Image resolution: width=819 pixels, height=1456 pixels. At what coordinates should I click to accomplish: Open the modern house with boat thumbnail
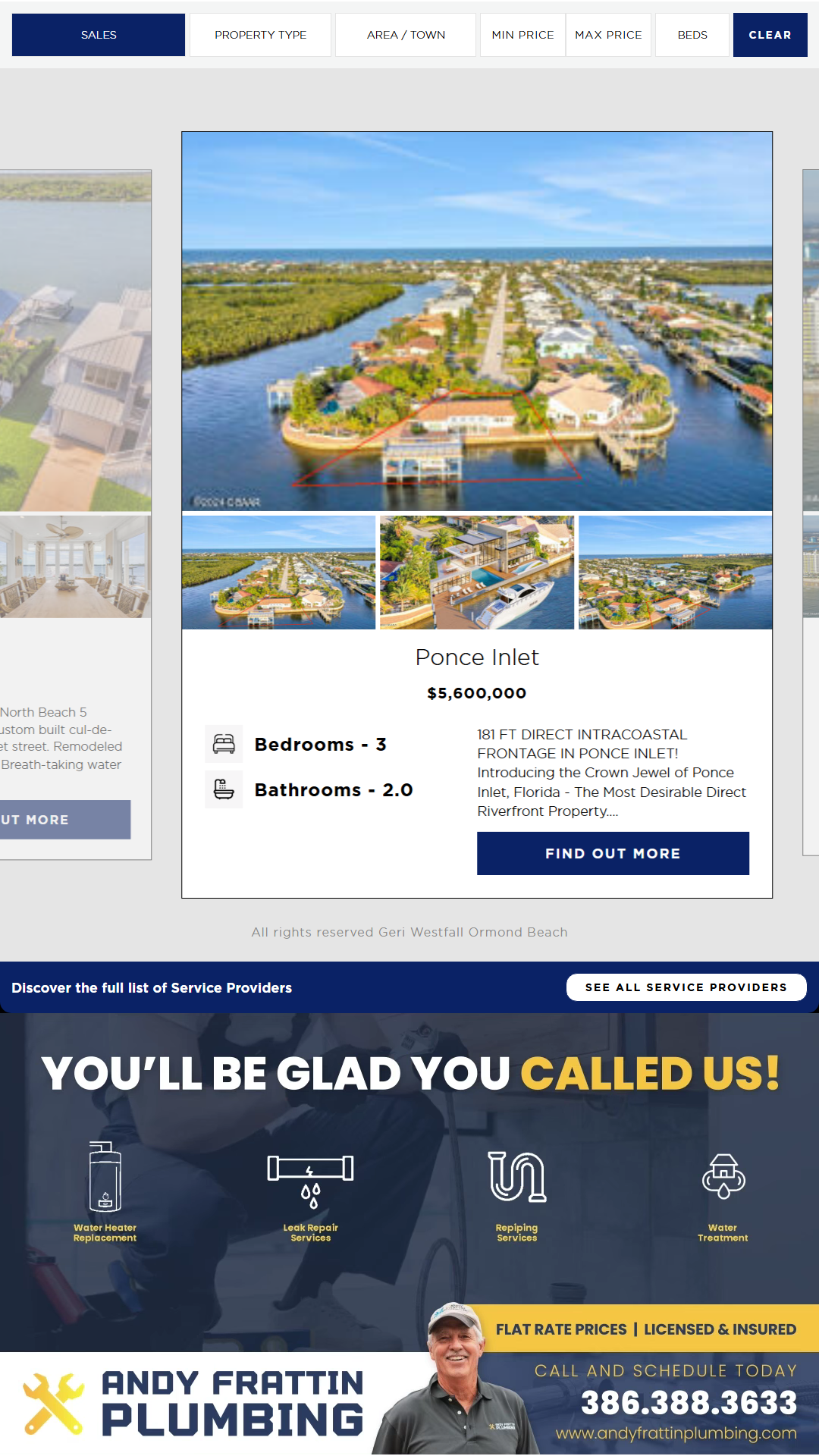coord(476,573)
